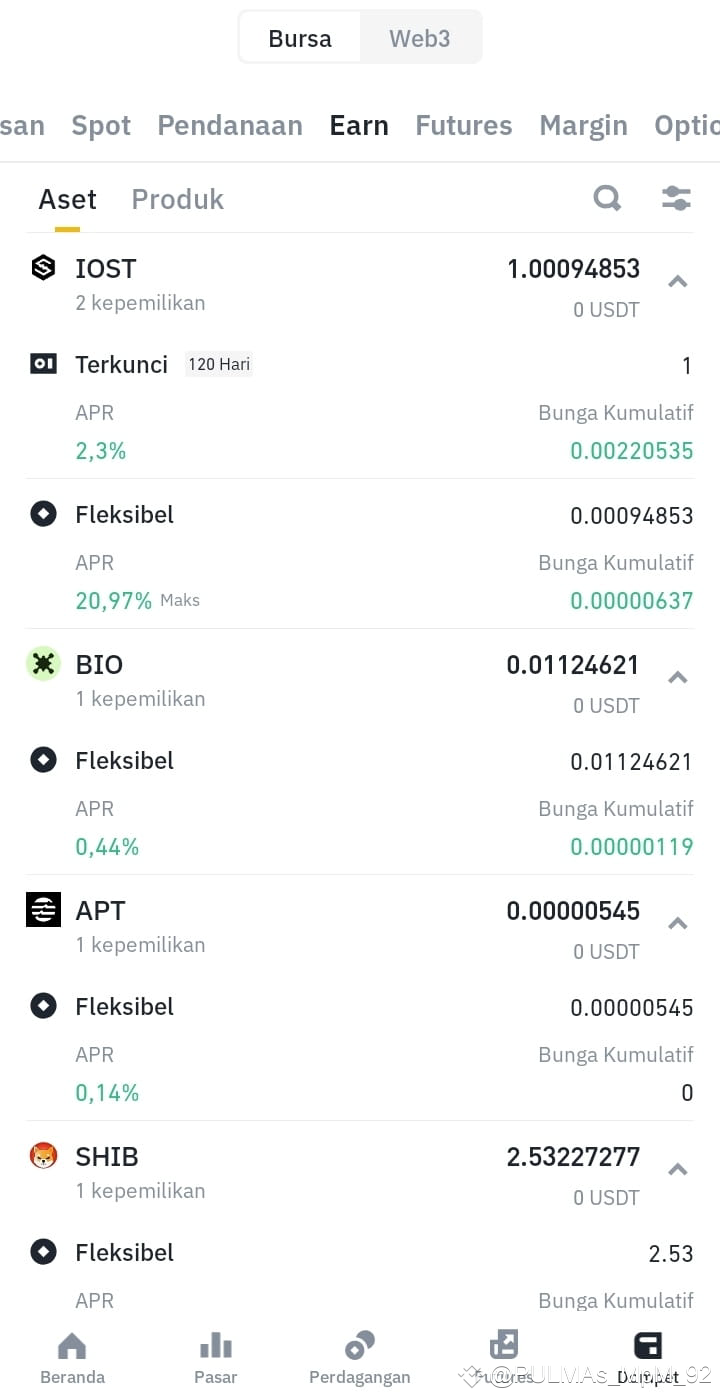The height and width of the screenshot is (1397, 720).
Task: Open the Margin section
Action: click(x=583, y=125)
